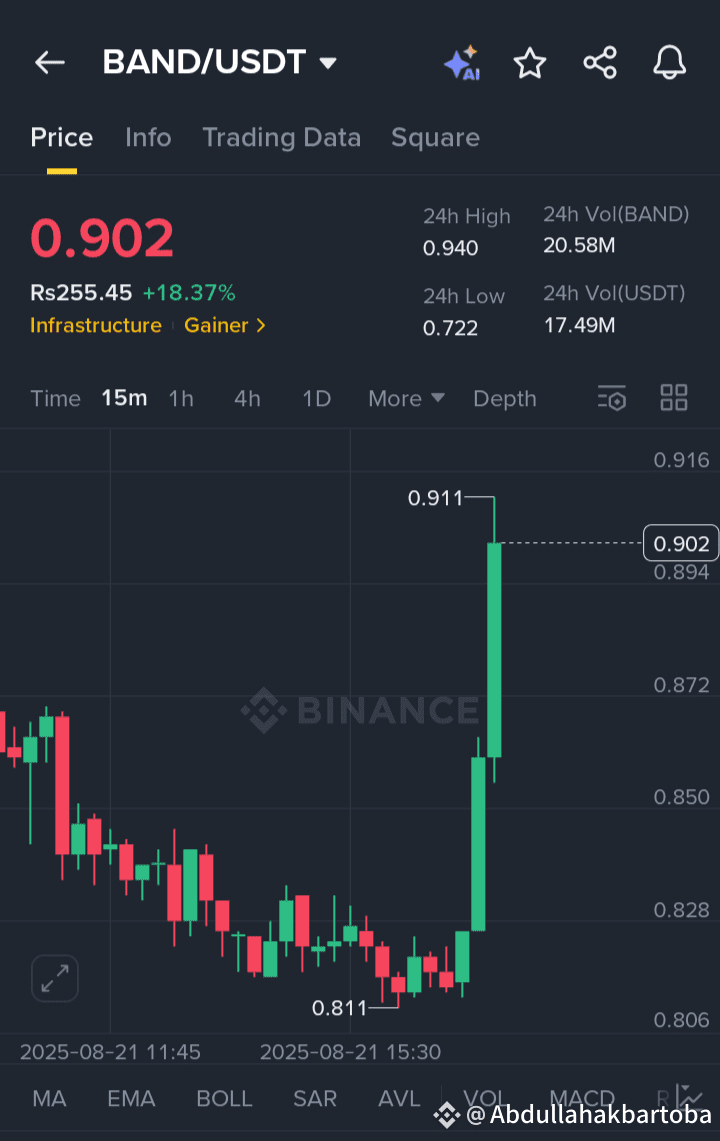720x1141 pixels.
Task: Open the chart layout grid icon
Action: point(674,397)
